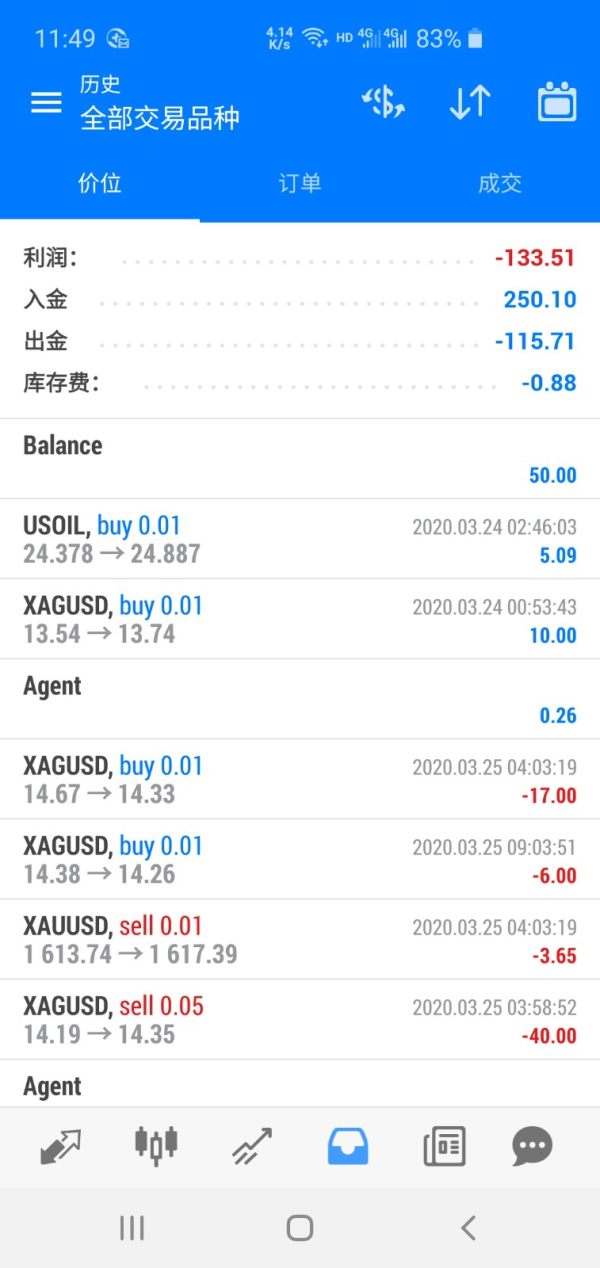This screenshot has height=1268, width=600.
Task: Open the currency symbol filter
Action: (x=382, y=103)
